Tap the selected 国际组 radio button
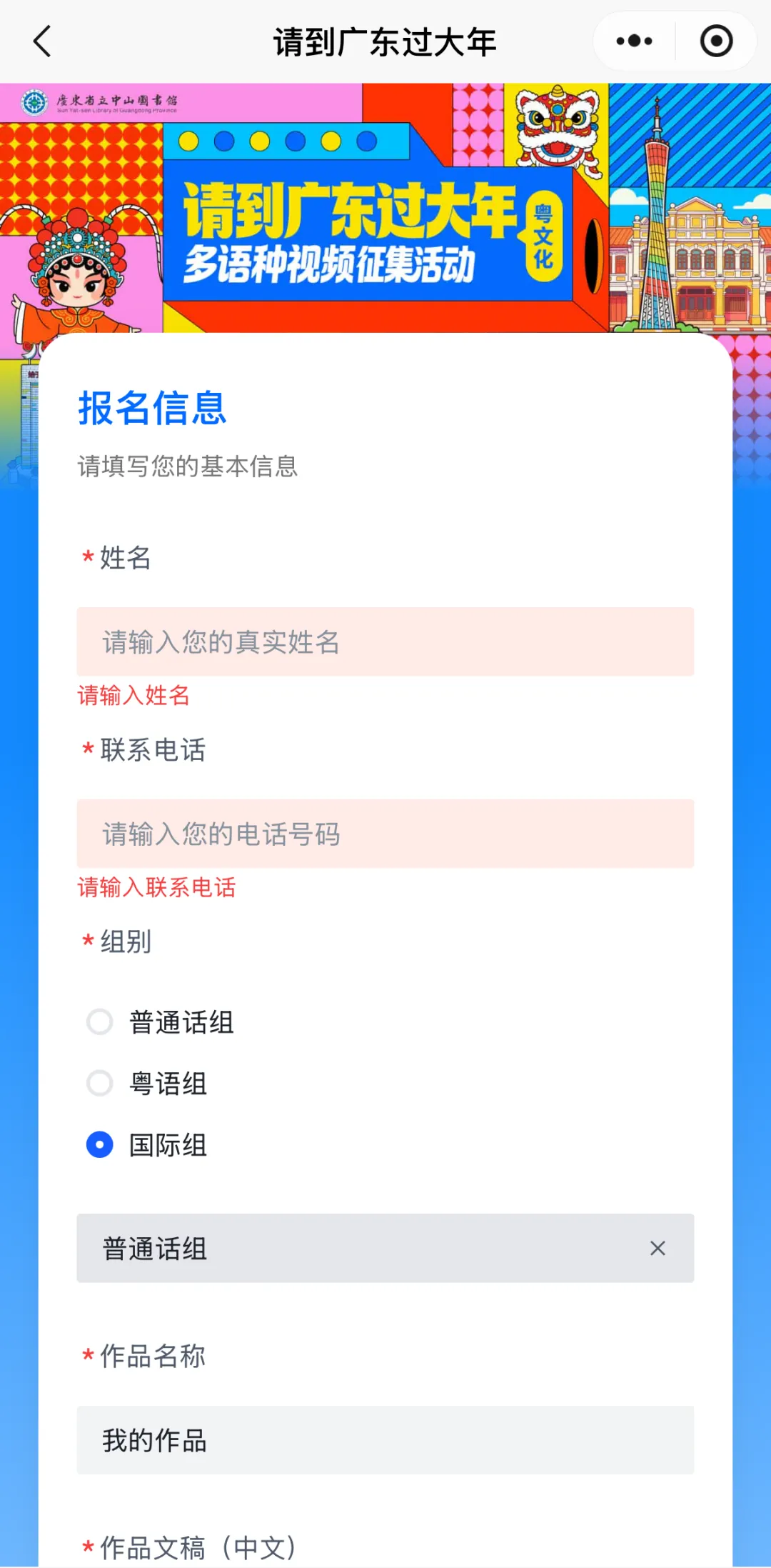Viewport: 771px width, 1568px height. (101, 1145)
